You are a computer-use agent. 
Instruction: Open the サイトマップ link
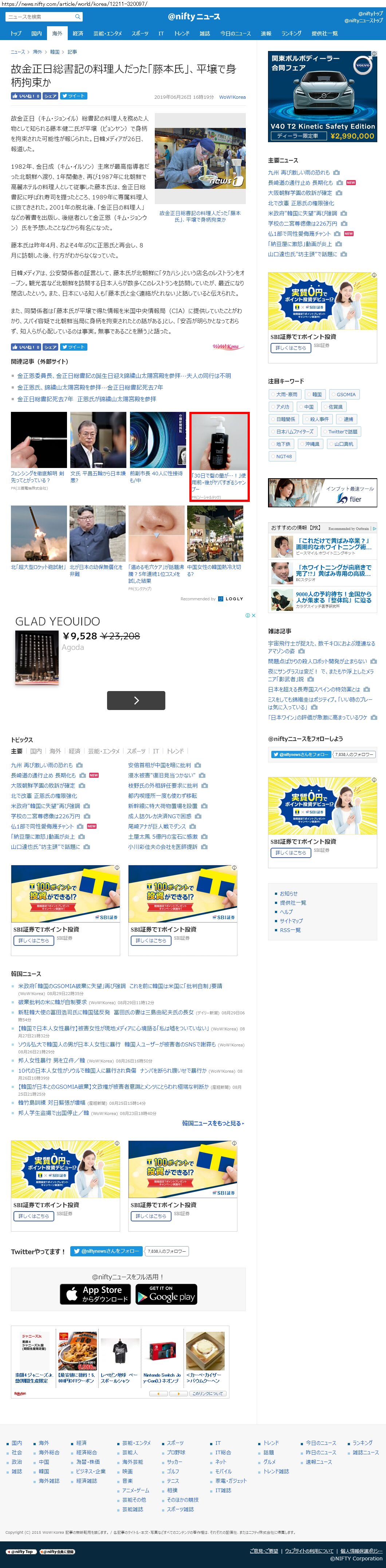[x=291, y=921]
